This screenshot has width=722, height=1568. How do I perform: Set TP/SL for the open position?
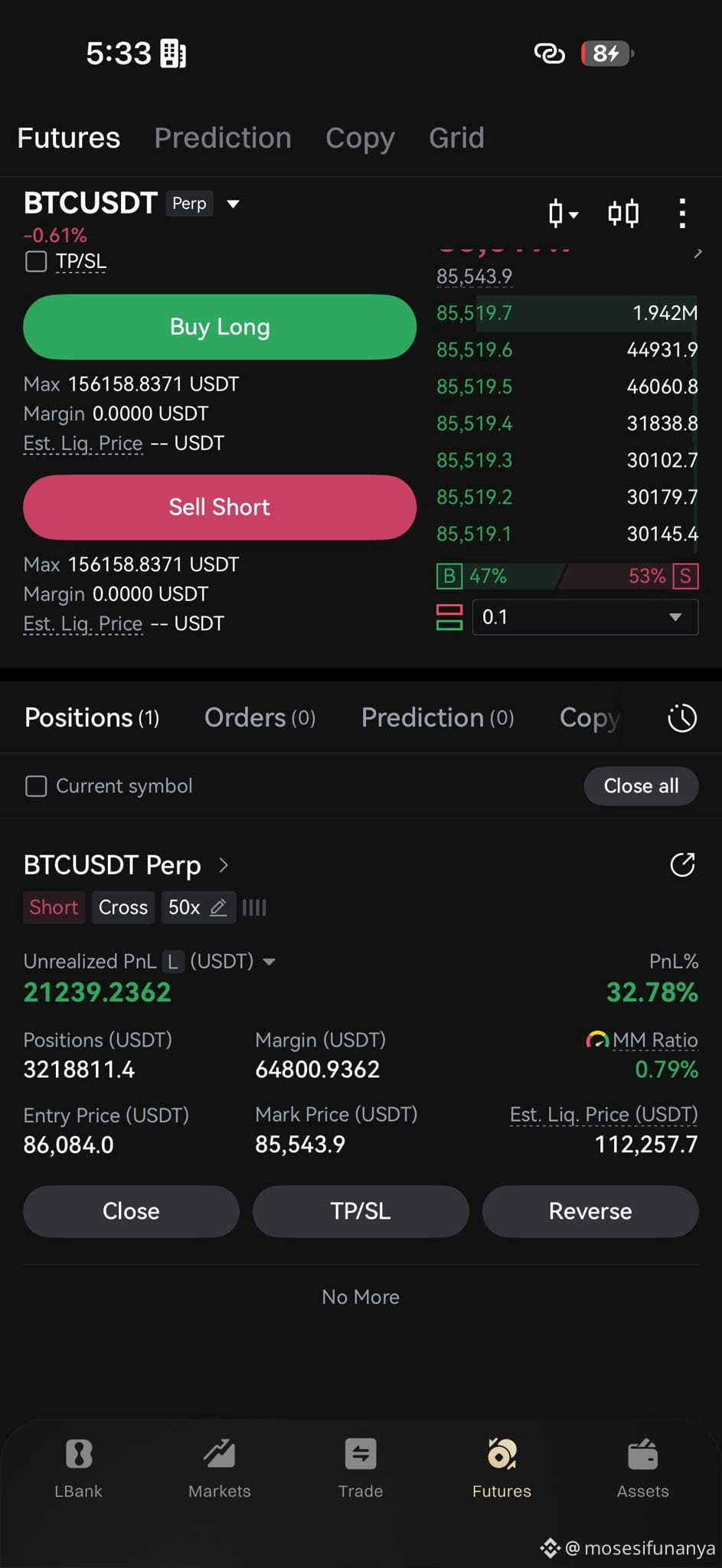(361, 1211)
